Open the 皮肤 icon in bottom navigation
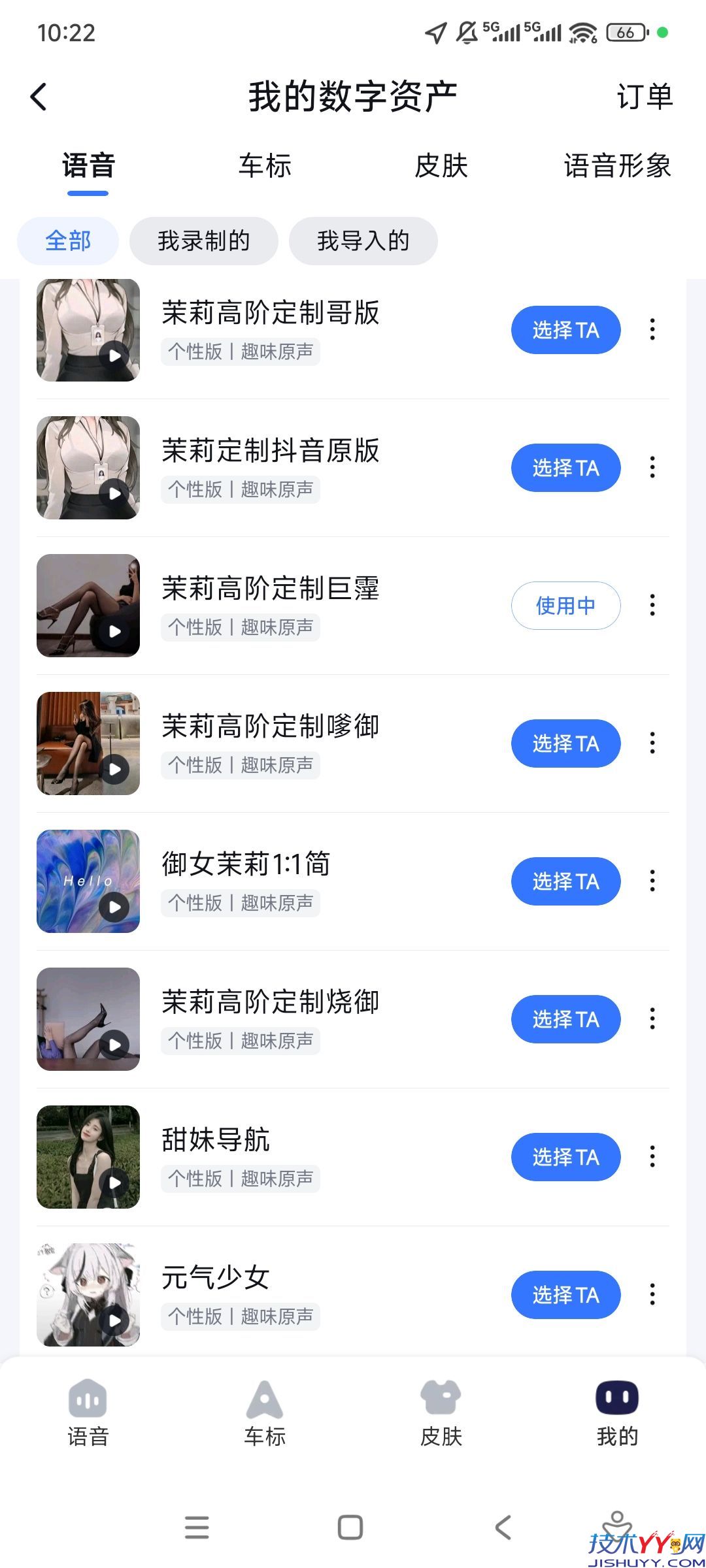706x1568 pixels. tap(441, 1411)
